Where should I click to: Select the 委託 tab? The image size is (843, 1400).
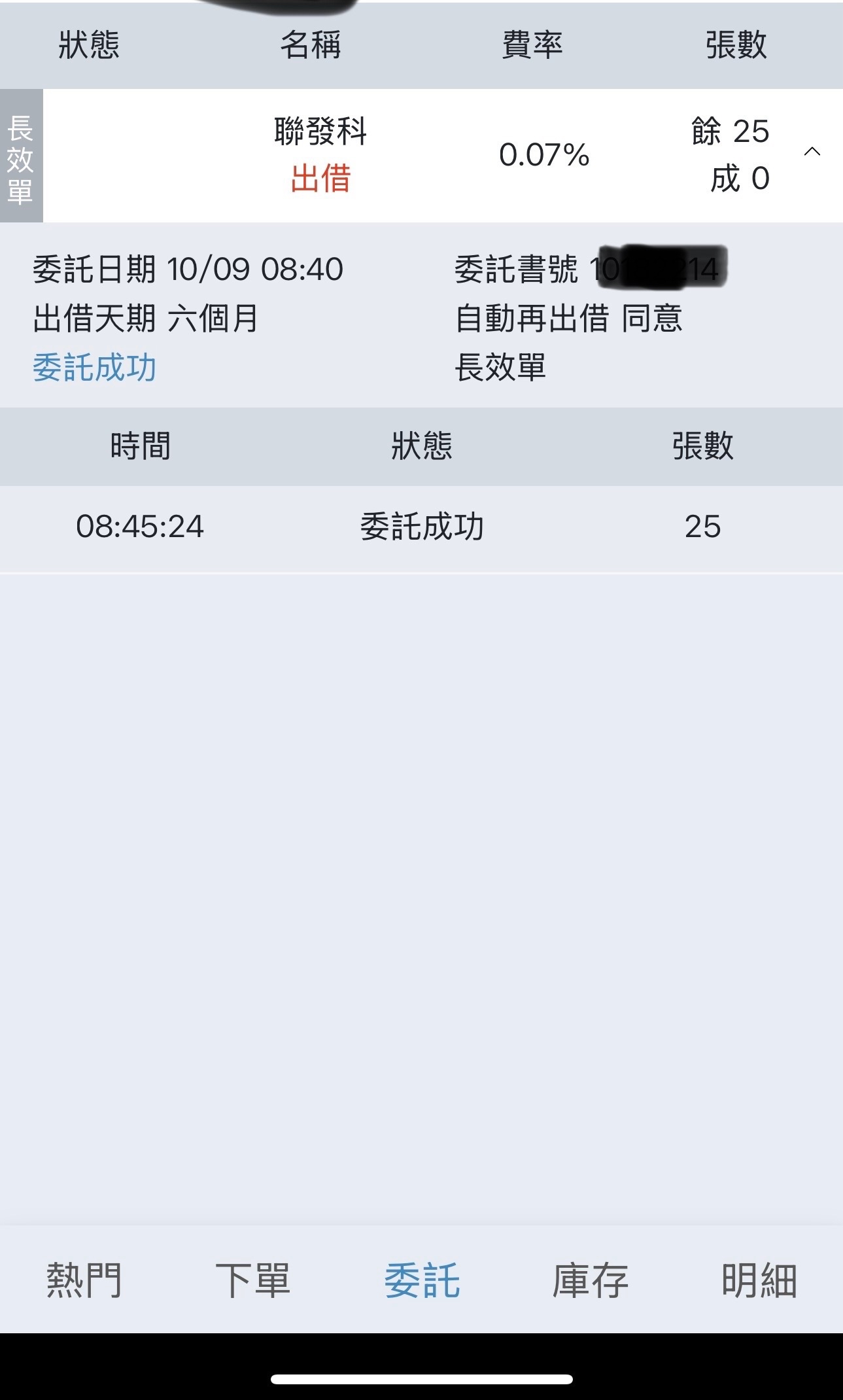pos(422,1280)
